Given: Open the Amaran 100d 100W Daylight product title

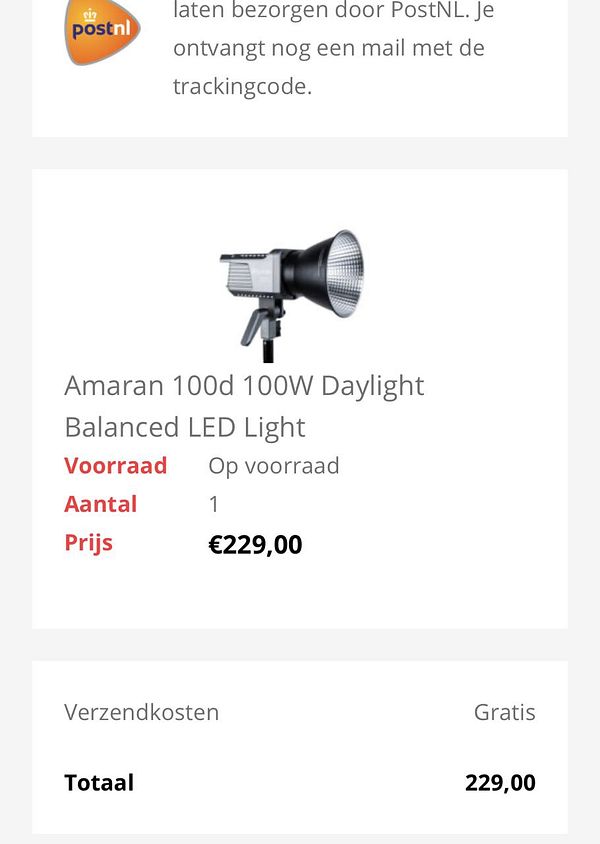Looking at the screenshot, I should tap(244, 406).
